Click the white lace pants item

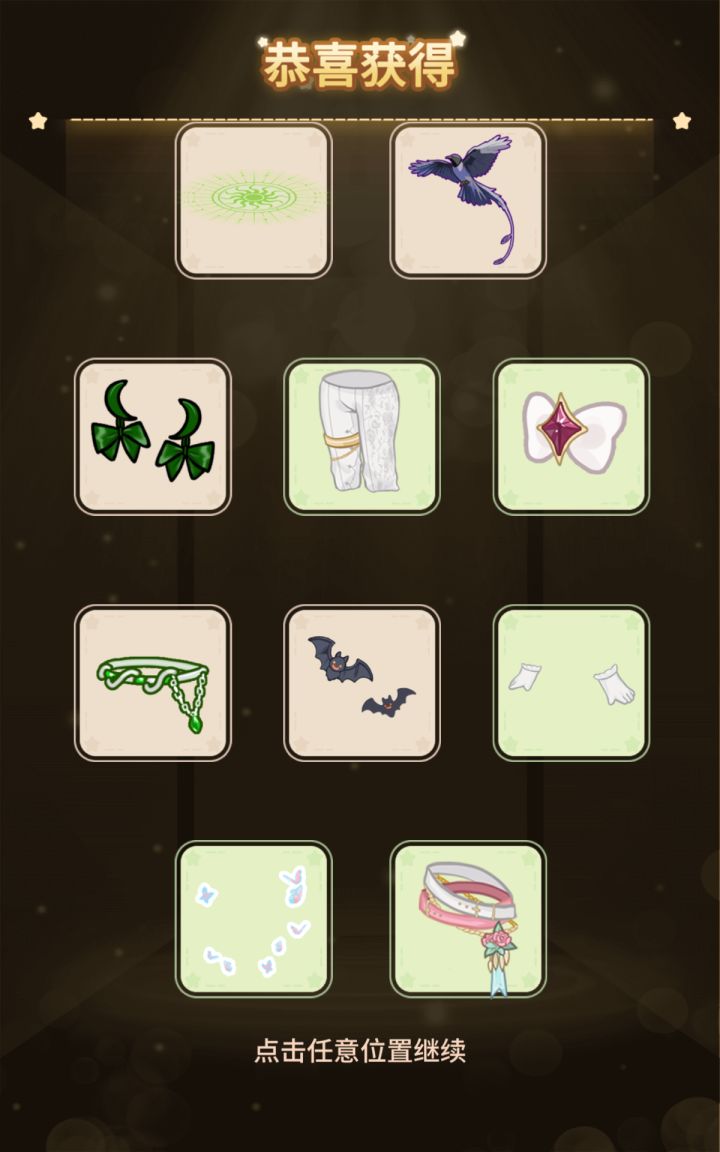[360, 433]
